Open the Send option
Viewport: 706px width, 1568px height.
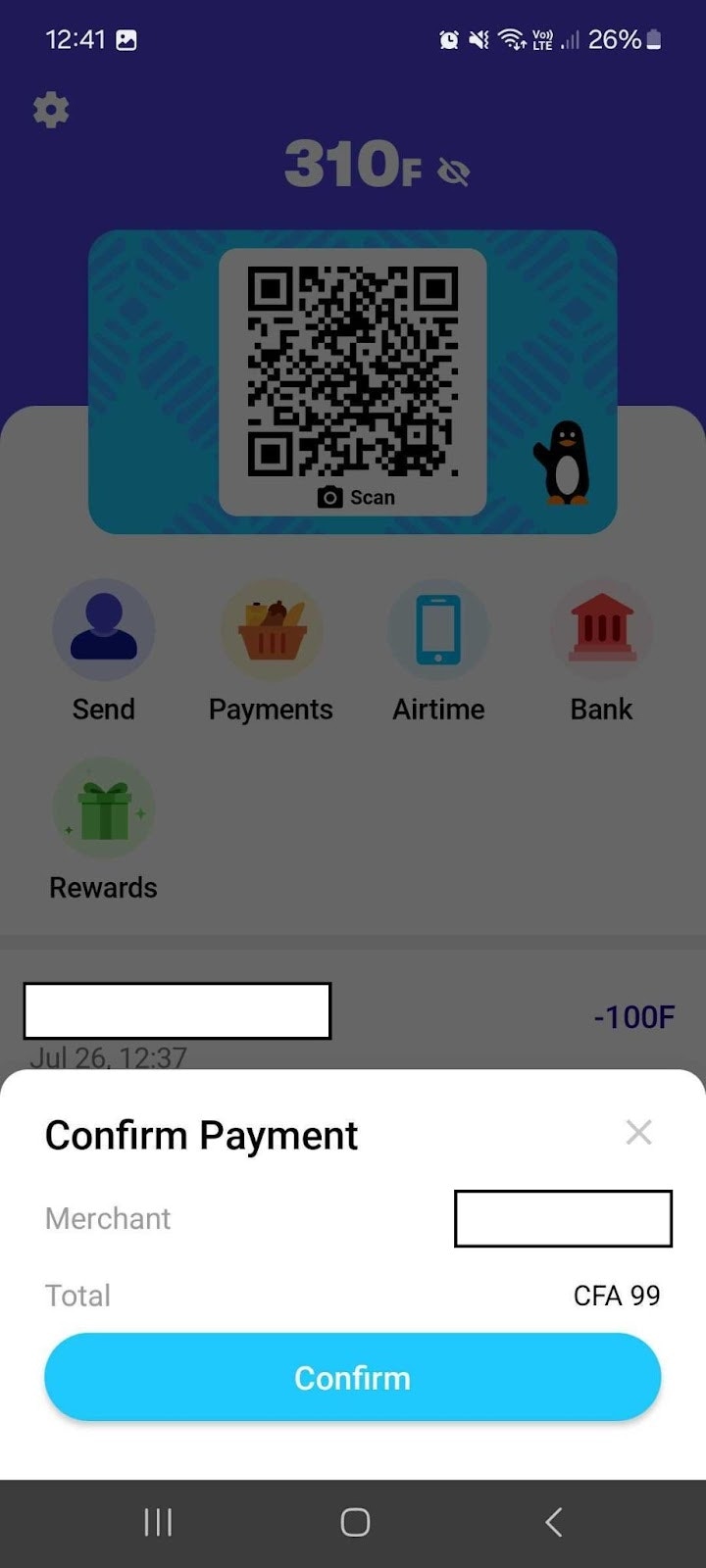pyautogui.click(x=103, y=632)
